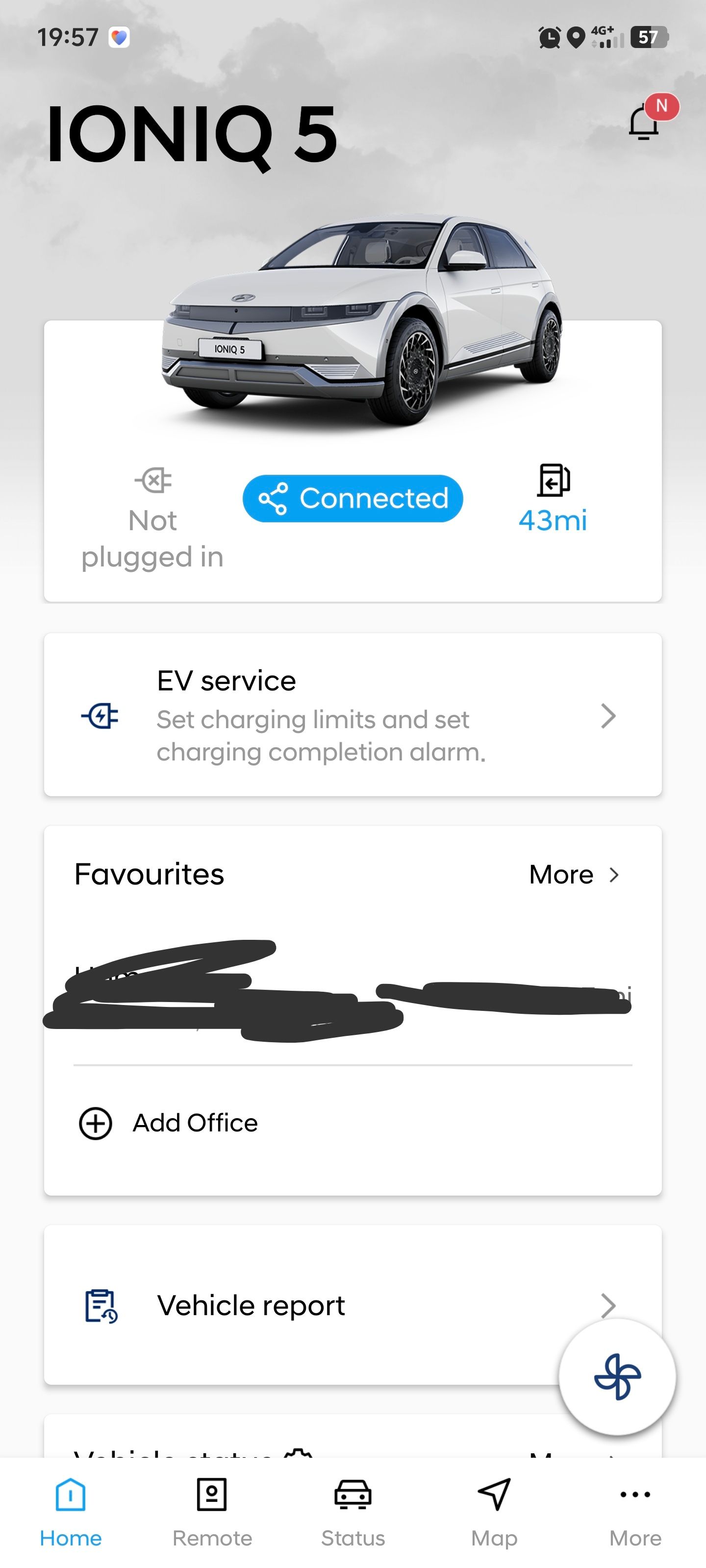The image size is (706, 1568).
Task: Tap the floating fan climate button
Action: point(617,1377)
